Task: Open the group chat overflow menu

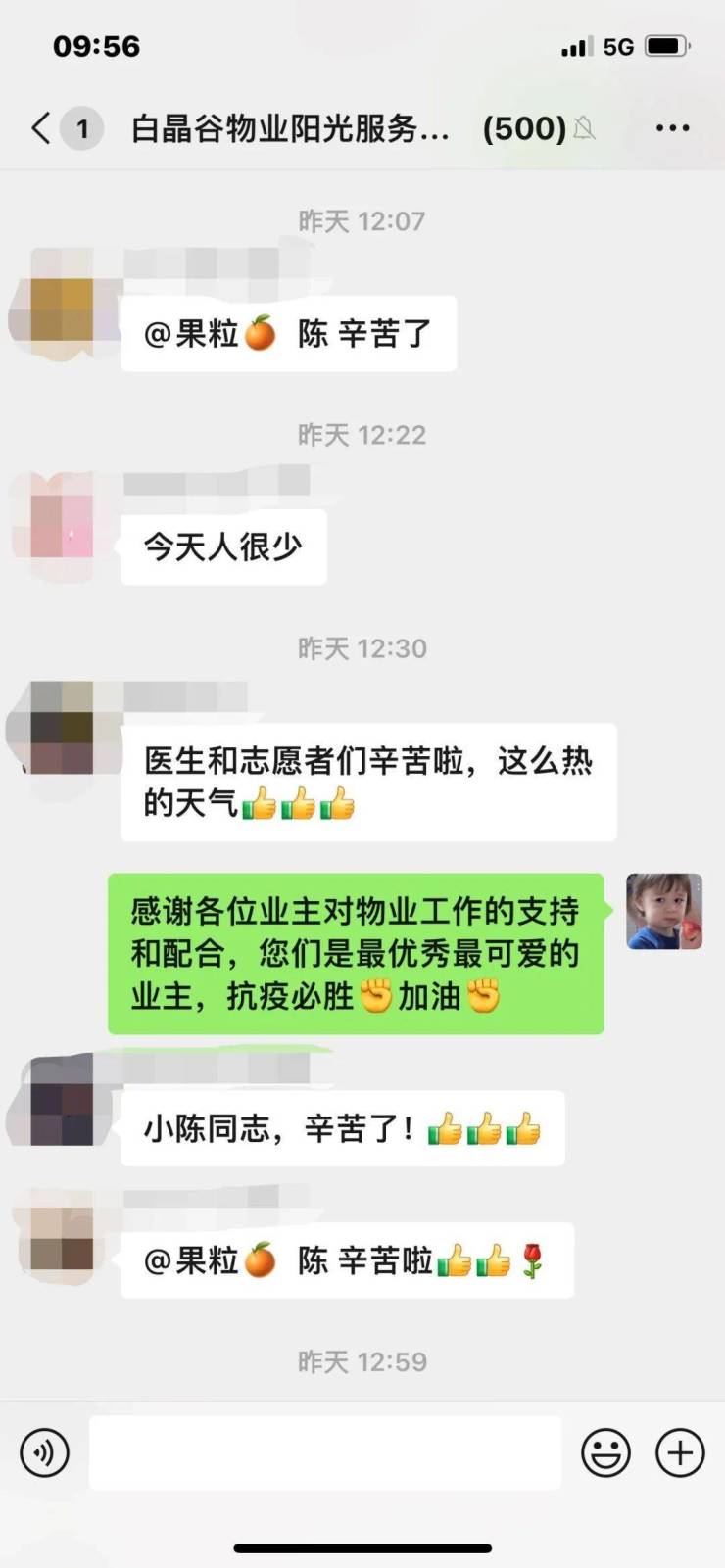Action: 672,128
